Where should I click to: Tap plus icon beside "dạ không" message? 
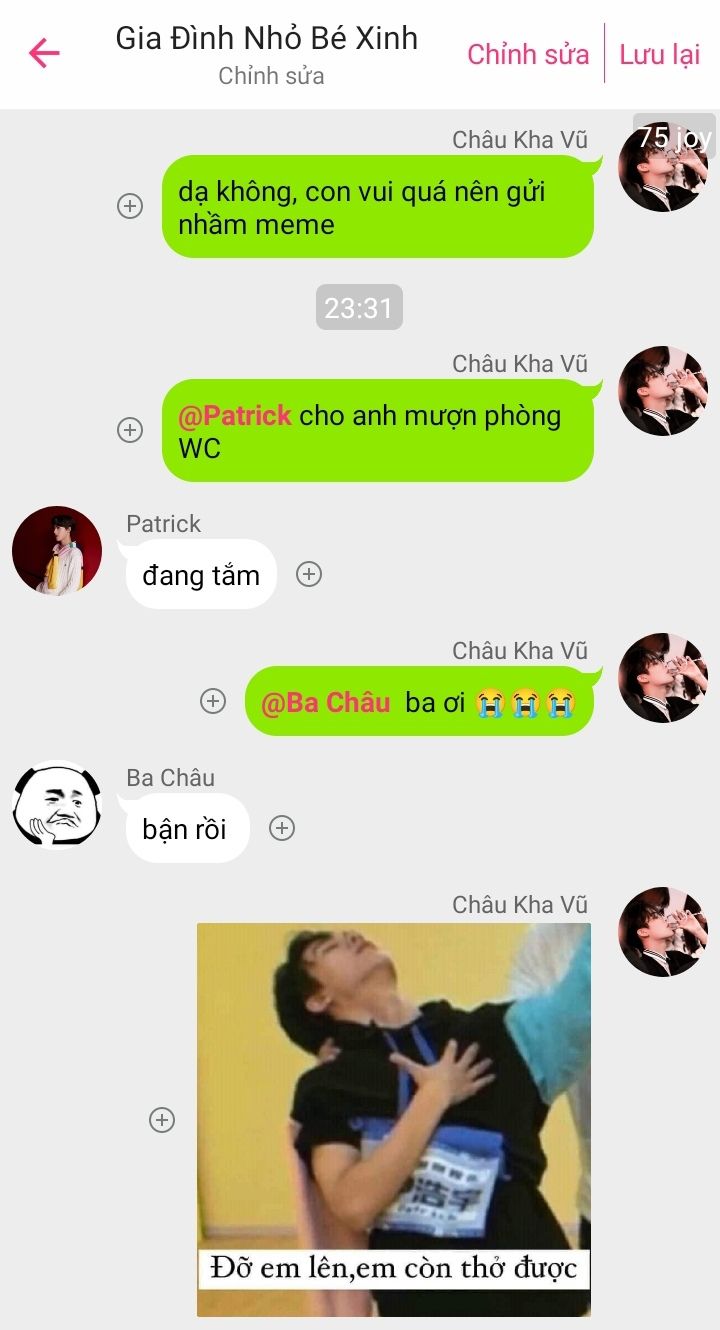130,206
